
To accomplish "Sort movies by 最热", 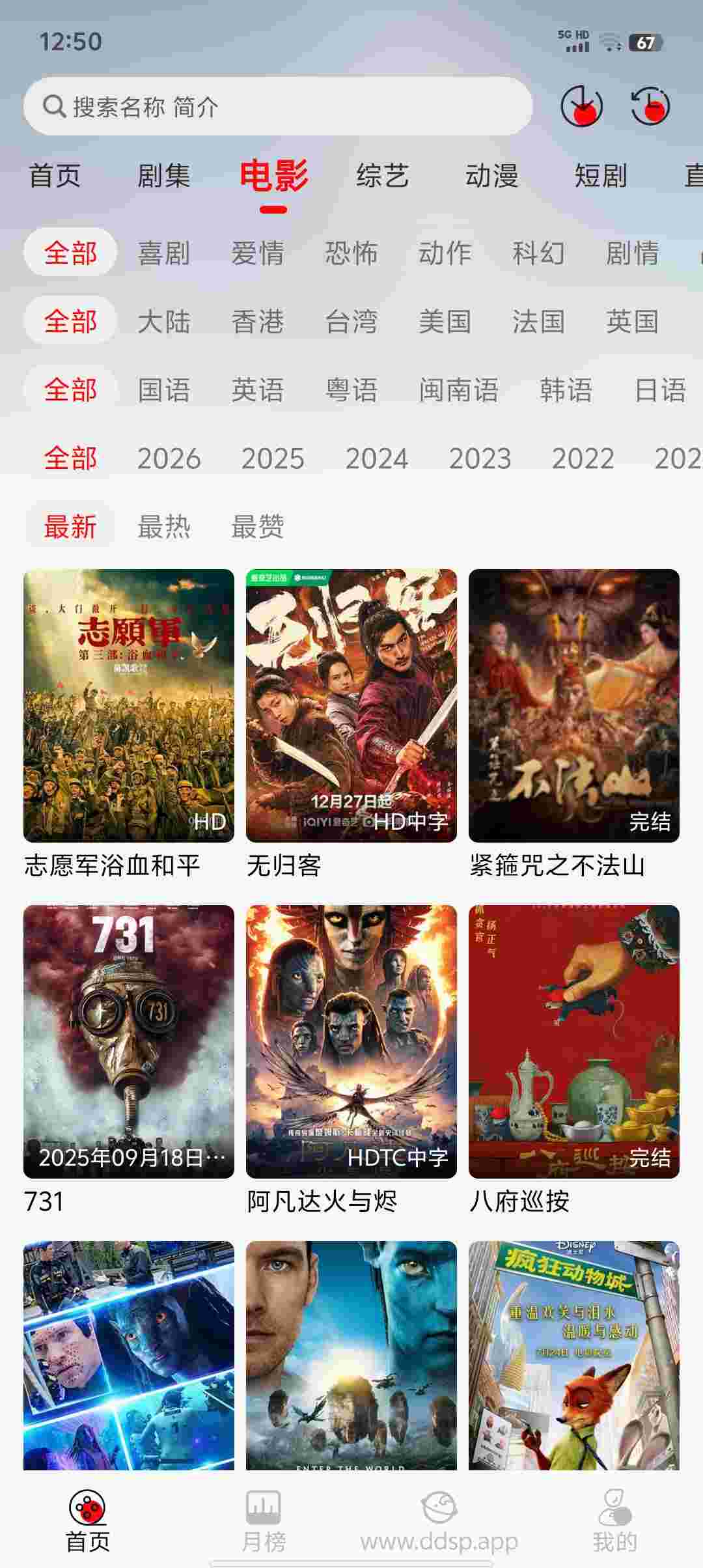I will coord(163,526).
